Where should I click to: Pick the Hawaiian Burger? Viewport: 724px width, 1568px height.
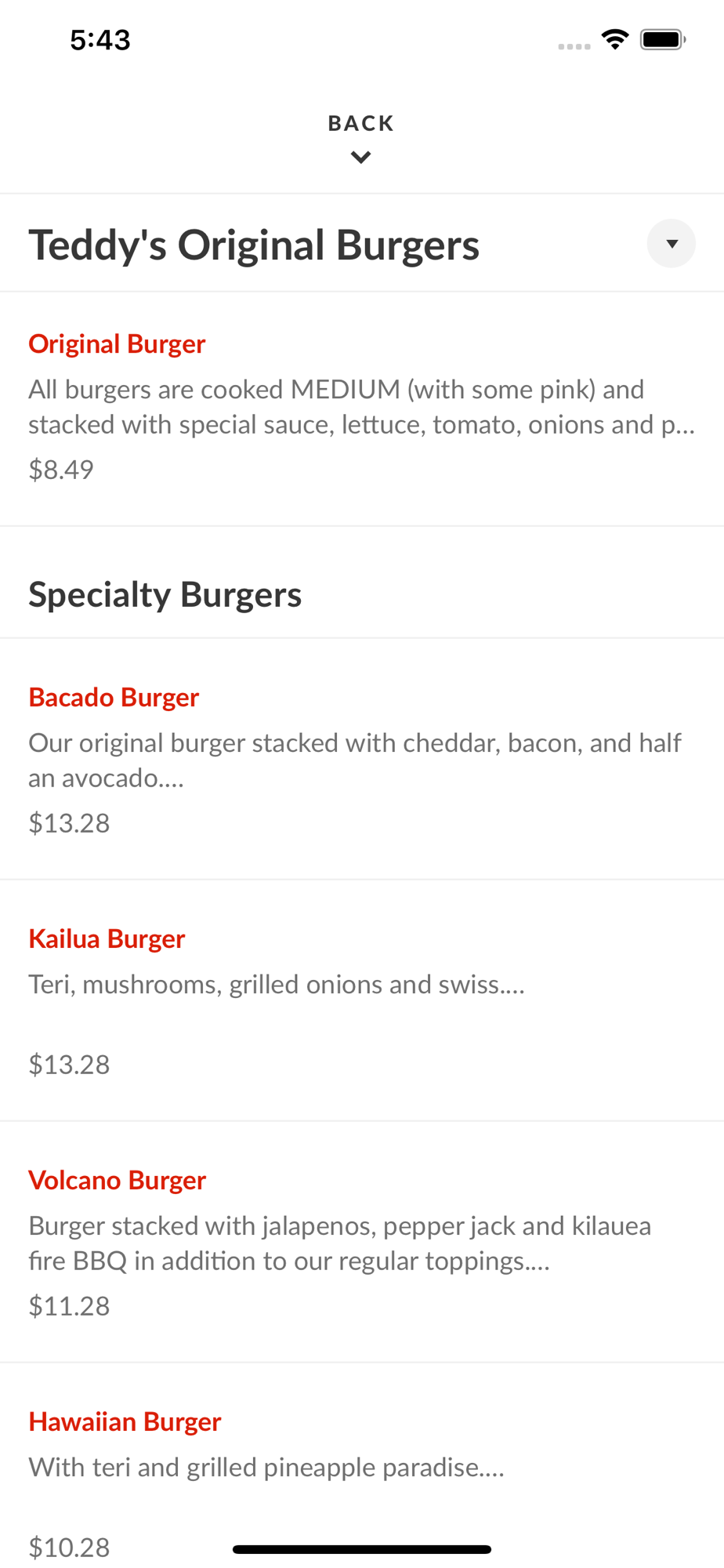pos(362,1466)
